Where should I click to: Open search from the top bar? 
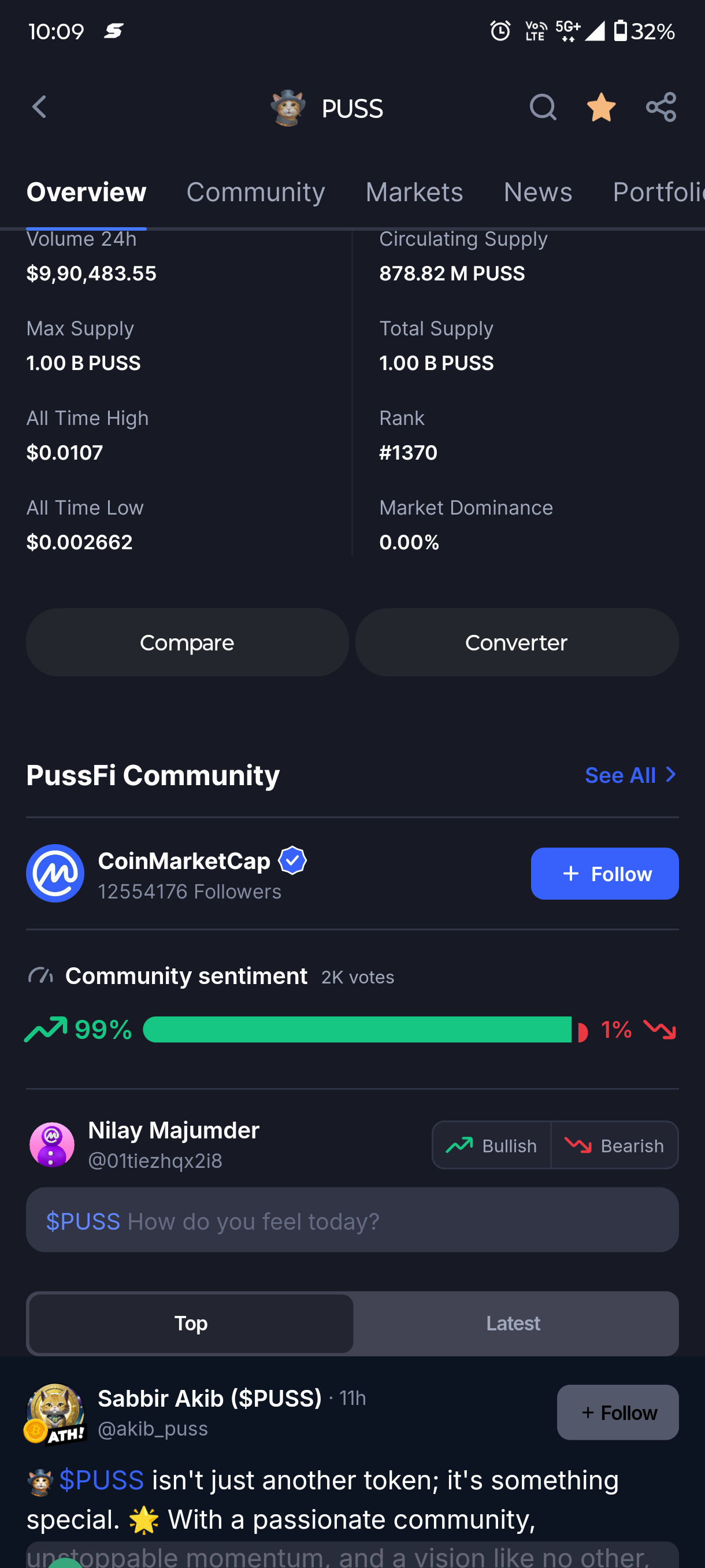point(542,107)
